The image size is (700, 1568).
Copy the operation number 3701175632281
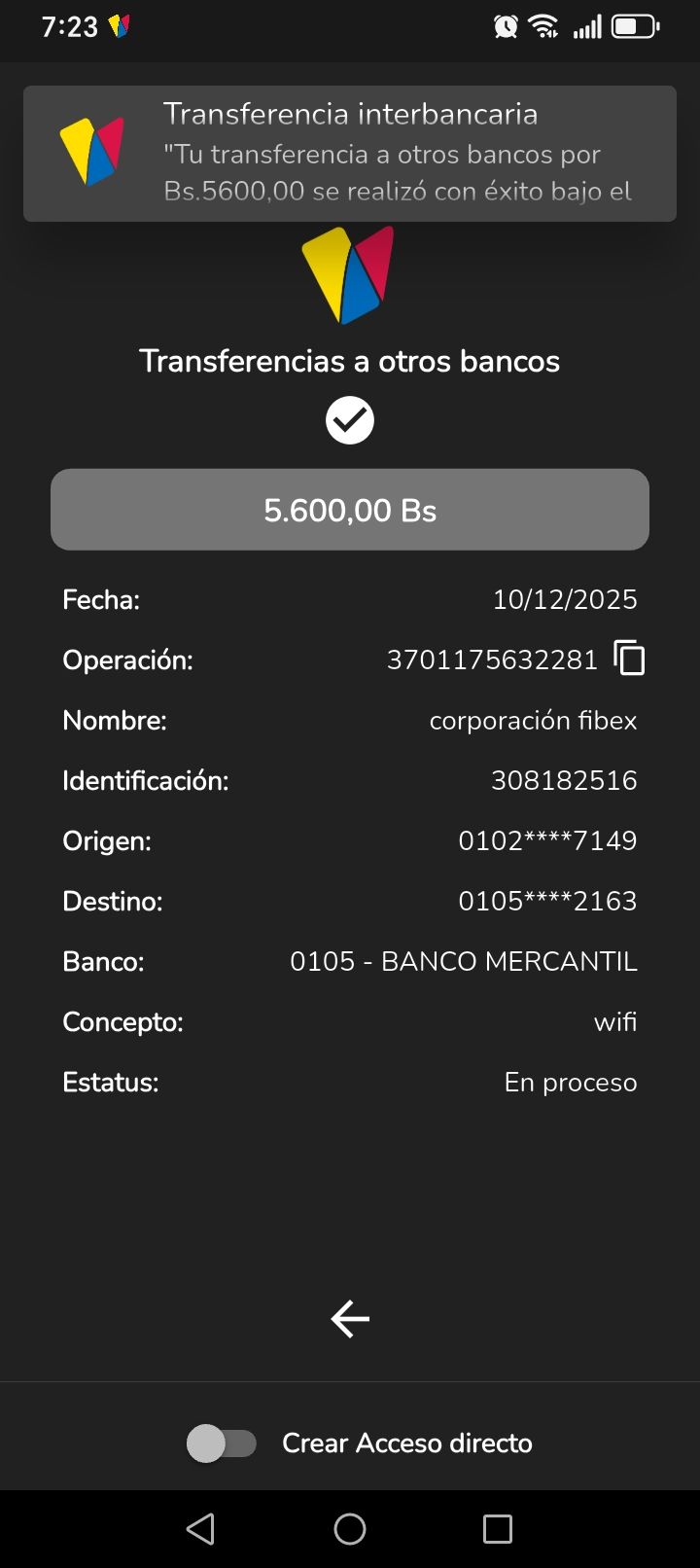point(629,659)
